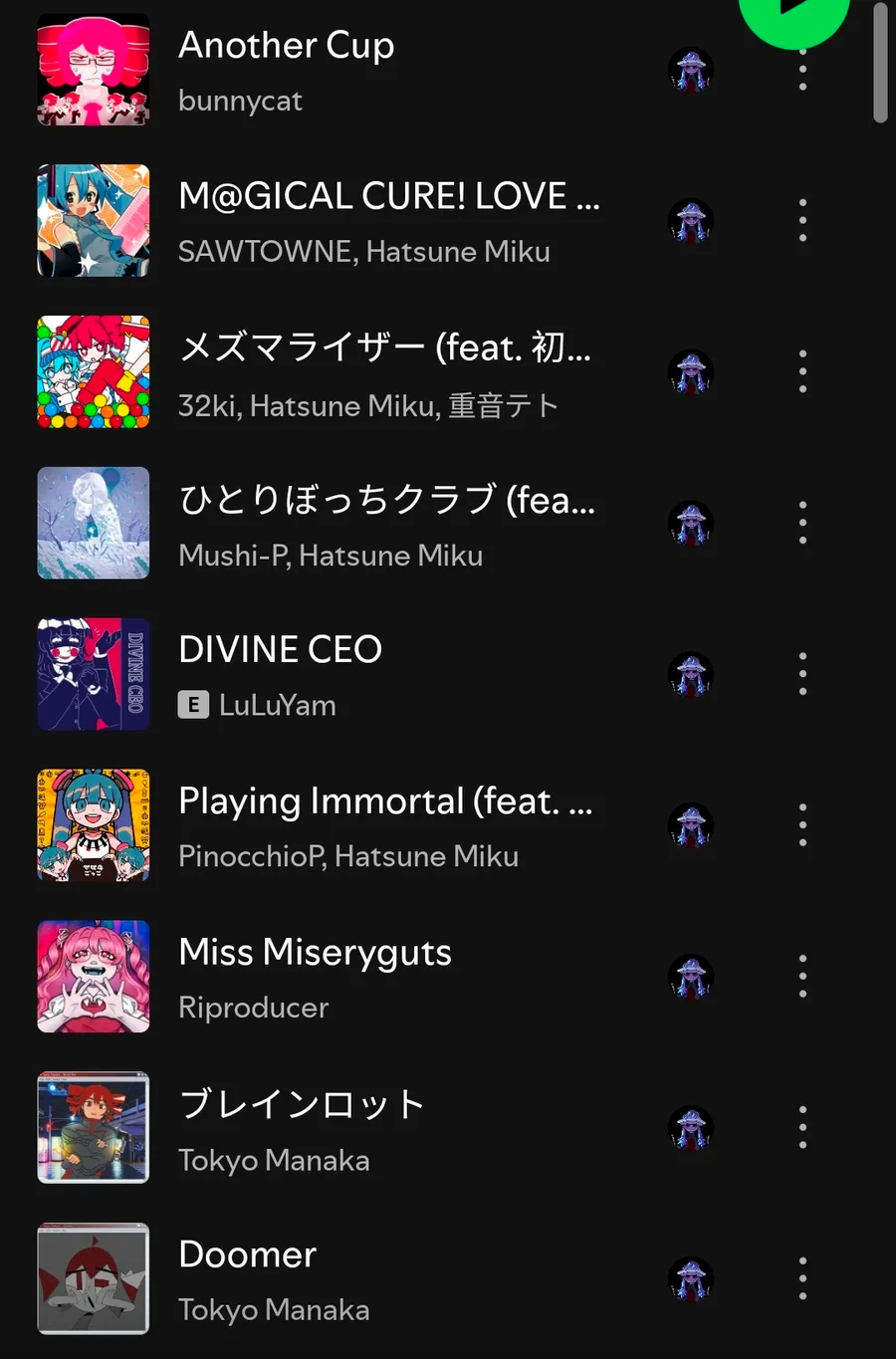Open more options for メズマライザー
Viewport: 896px width, 1359px height.
coord(802,371)
